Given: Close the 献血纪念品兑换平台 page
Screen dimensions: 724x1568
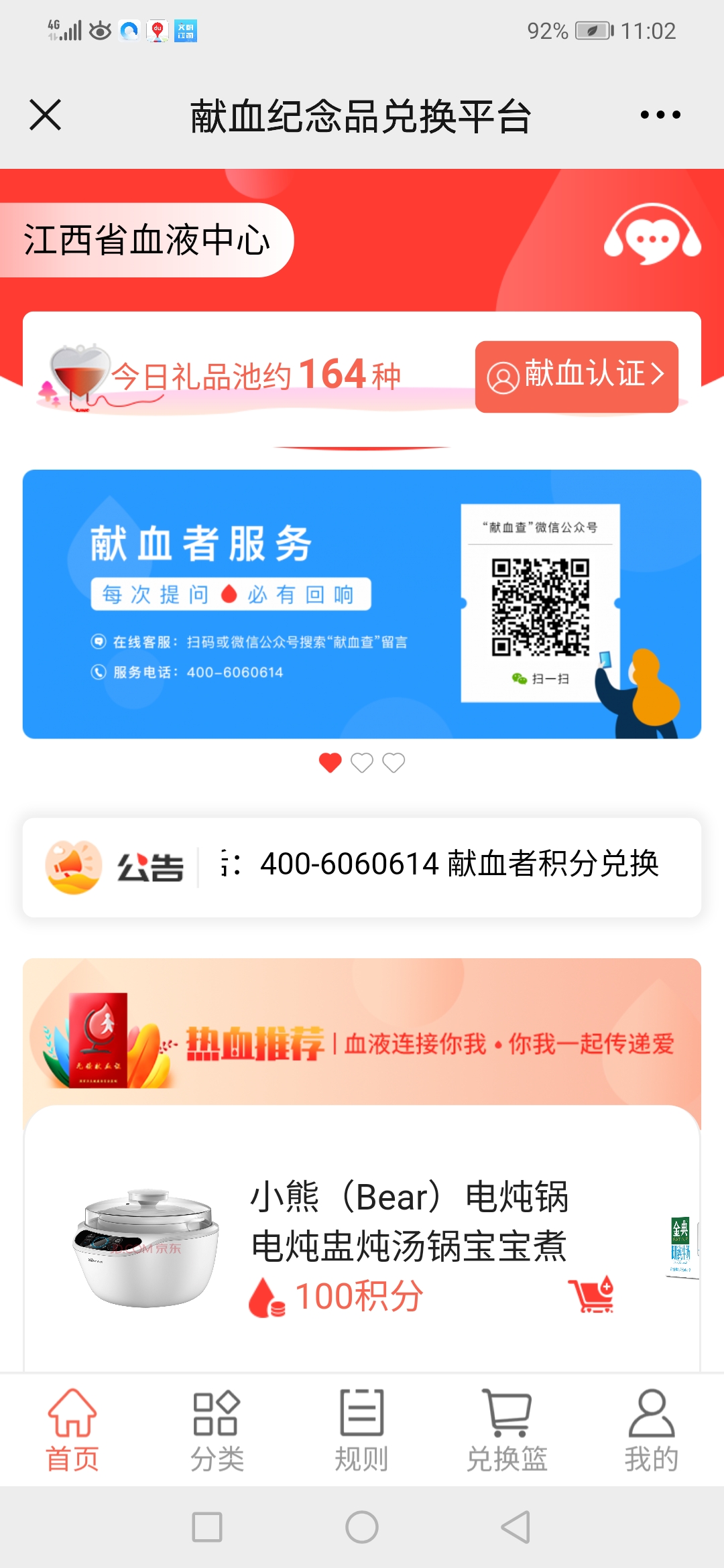Looking at the screenshot, I should pos(46,115).
